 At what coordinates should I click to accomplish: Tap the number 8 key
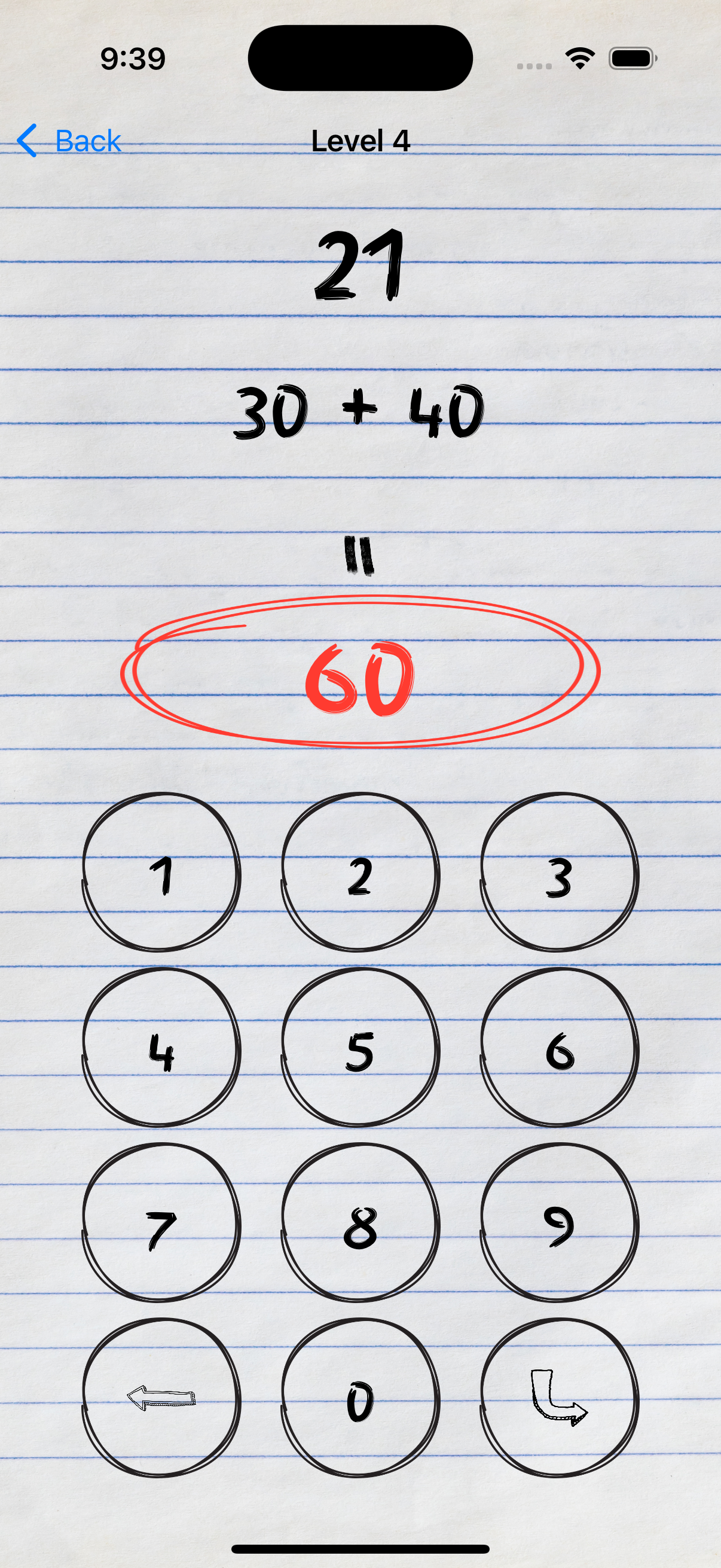pyautogui.click(x=360, y=1224)
